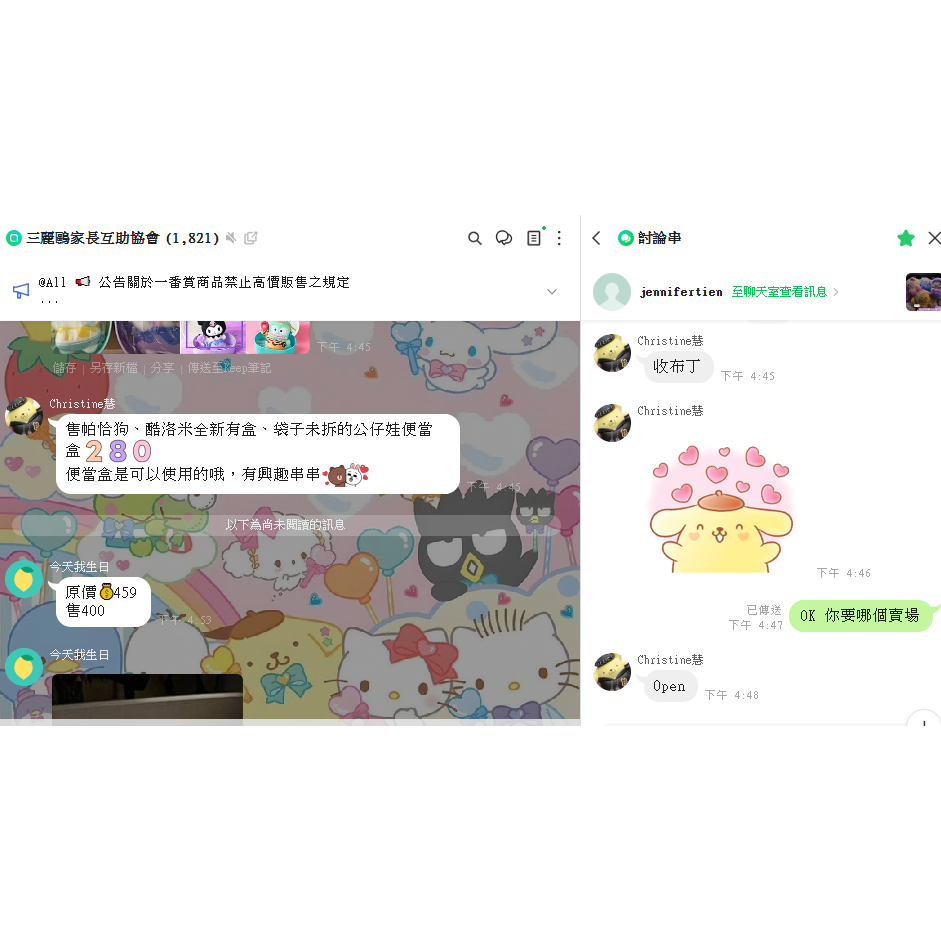Toggle the green star on thread

click(906, 238)
